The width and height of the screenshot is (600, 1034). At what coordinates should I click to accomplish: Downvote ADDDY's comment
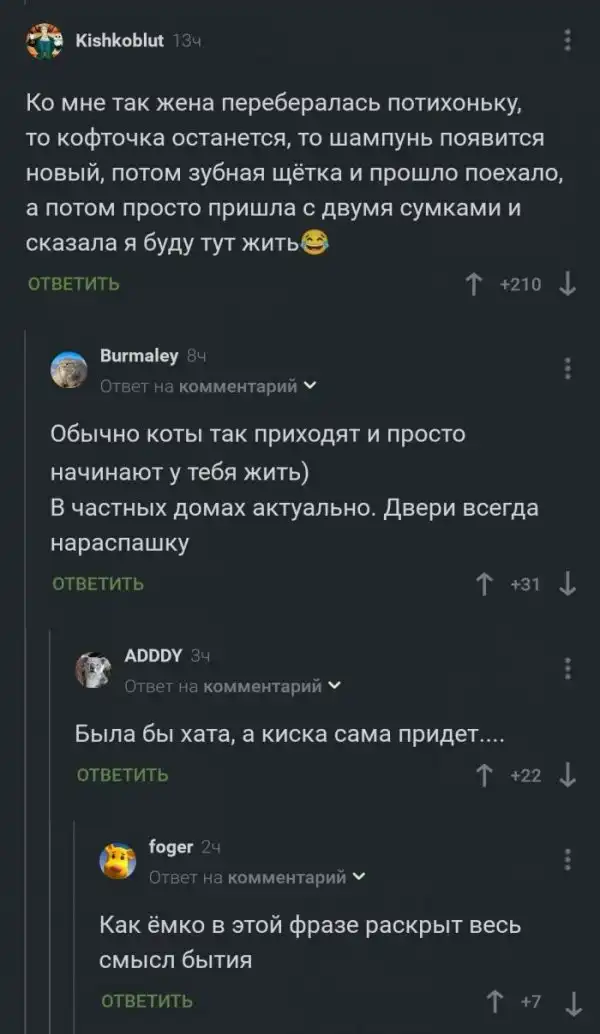click(568, 775)
